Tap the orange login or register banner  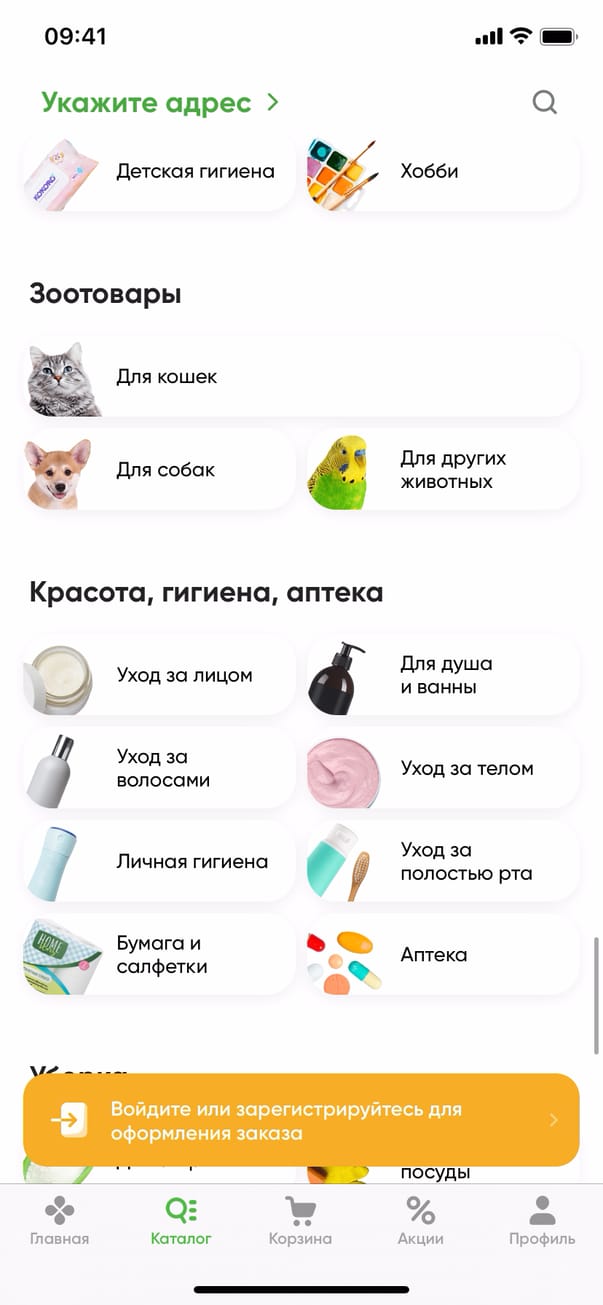pyautogui.click(x=300, y=1120)
